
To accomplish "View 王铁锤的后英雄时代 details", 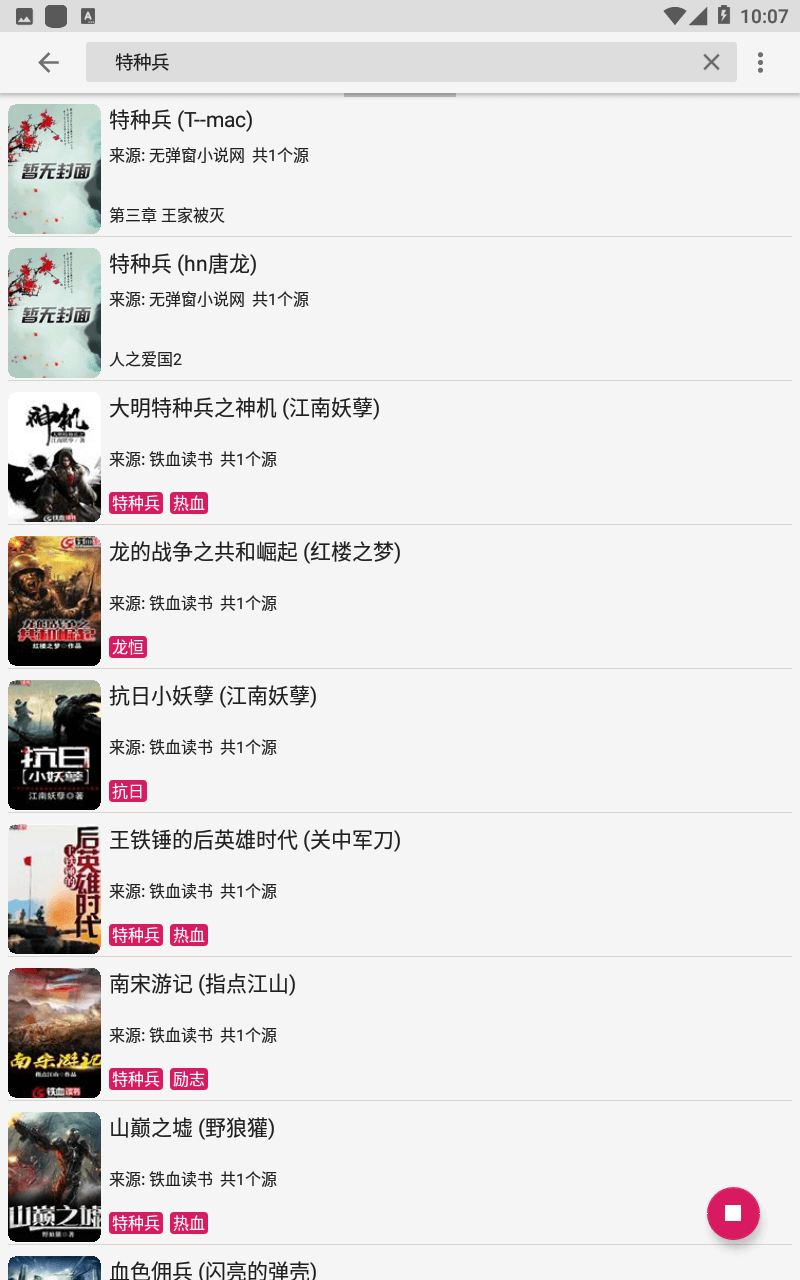I will click(x=400, y=888).
